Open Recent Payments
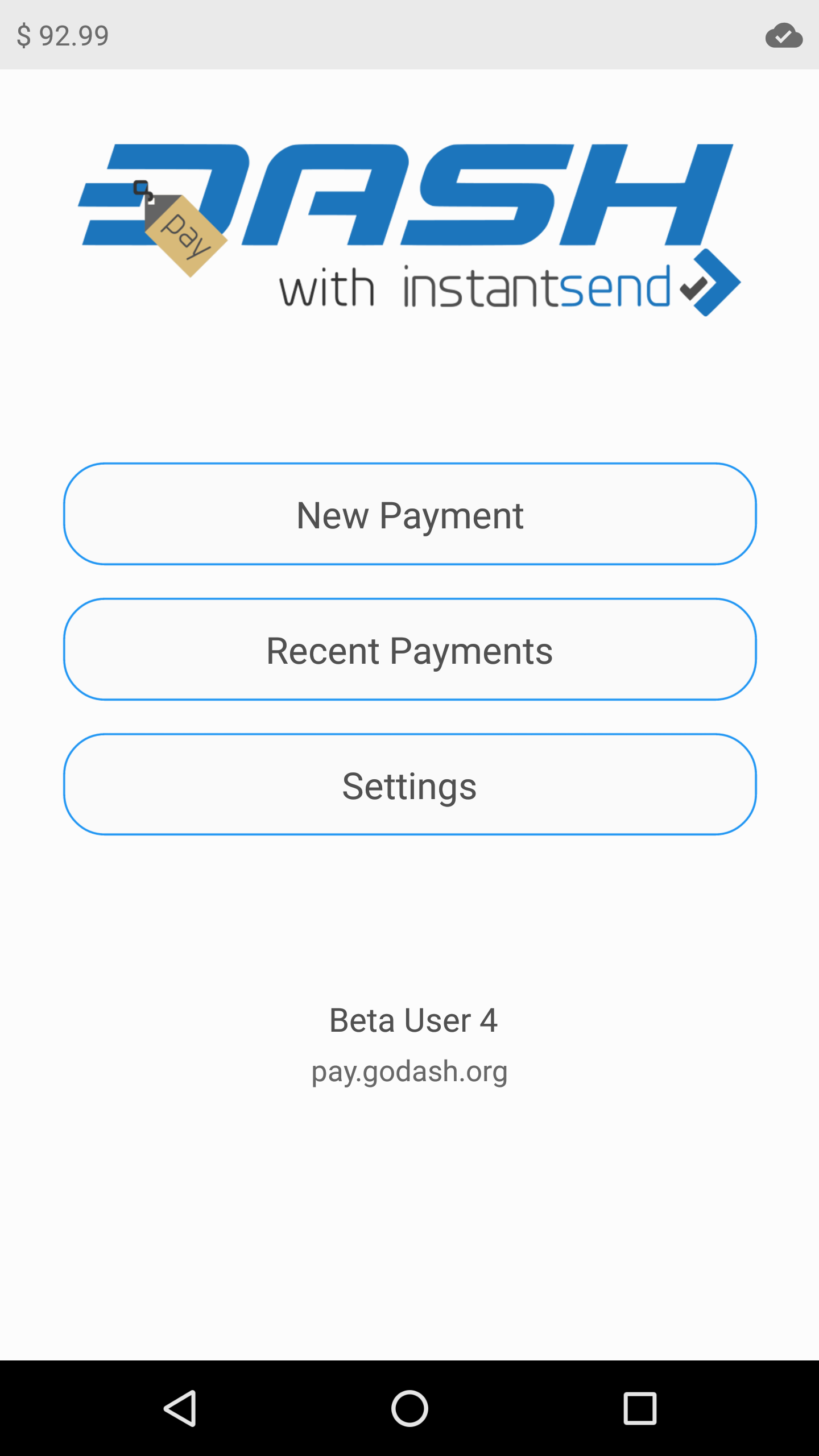 coord(409,650)
